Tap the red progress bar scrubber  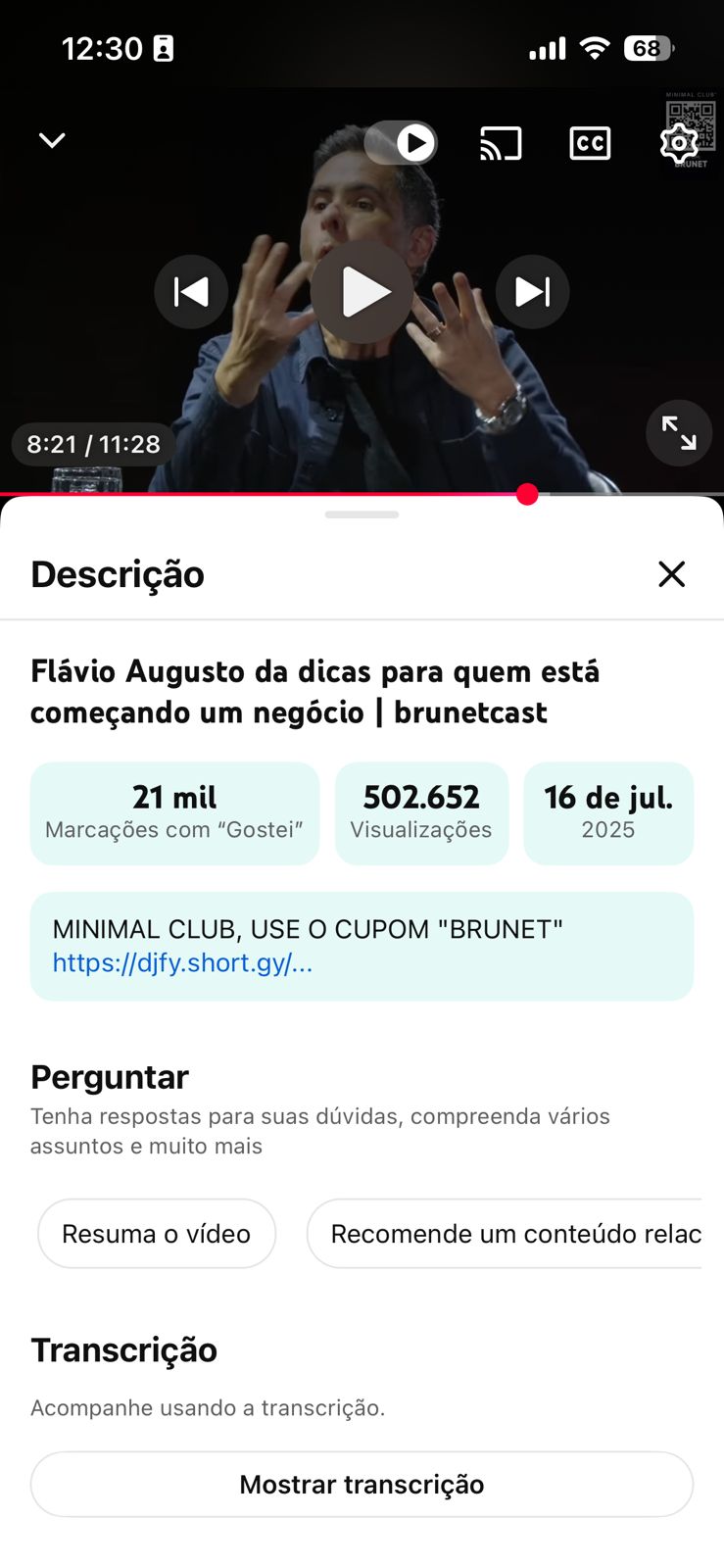pos(527,494)
